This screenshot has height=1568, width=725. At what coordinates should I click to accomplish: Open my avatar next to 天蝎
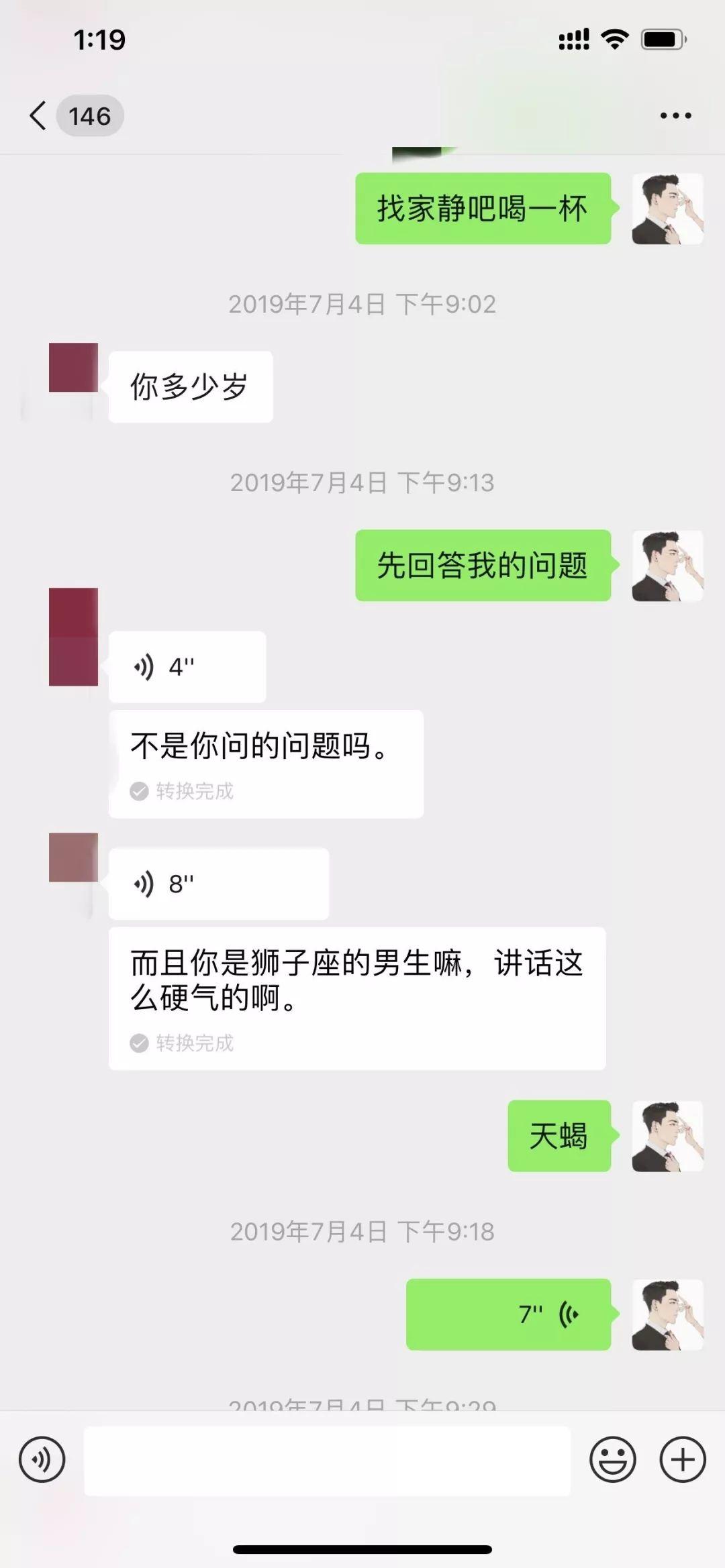click(x=667, y=1136)
